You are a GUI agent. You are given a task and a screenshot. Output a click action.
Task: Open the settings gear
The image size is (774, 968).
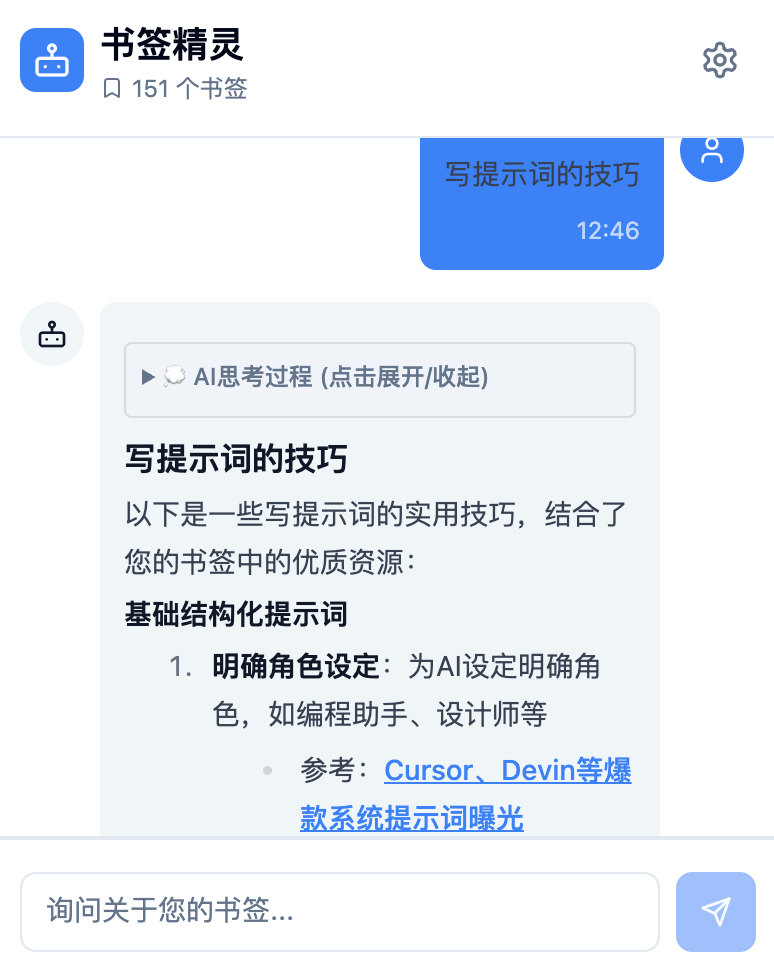(720, 61)
